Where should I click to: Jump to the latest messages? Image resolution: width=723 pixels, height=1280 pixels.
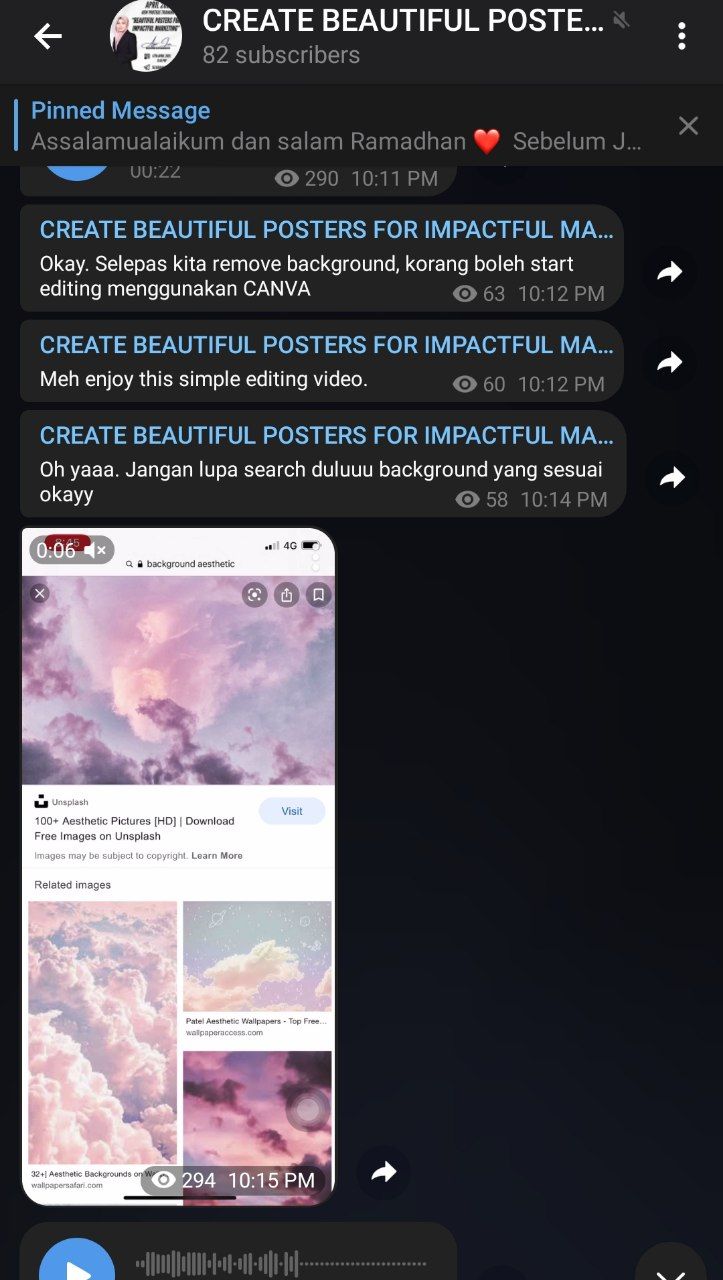671,1265
